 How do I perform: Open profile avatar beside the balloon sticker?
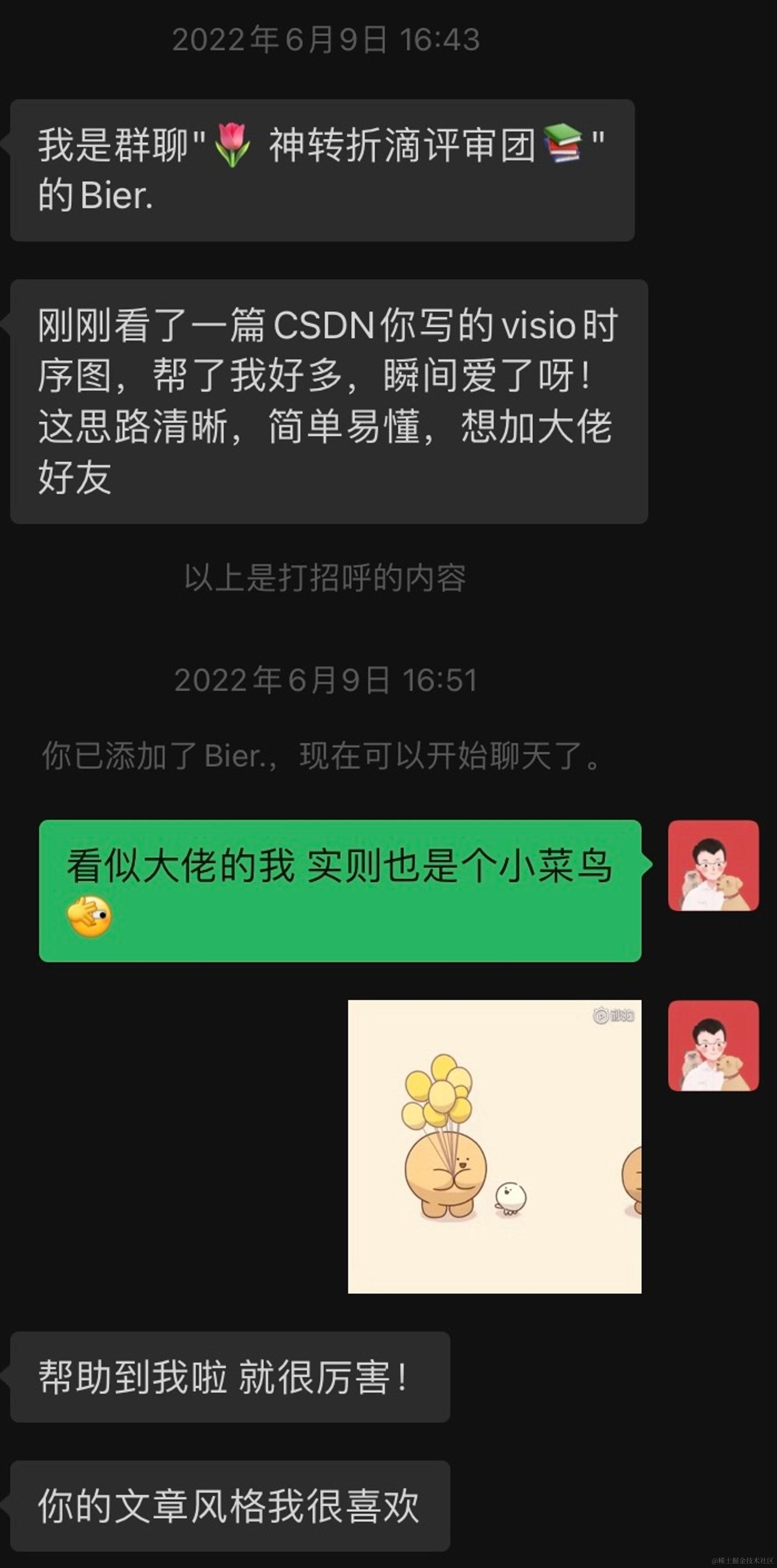click(713, 1045)
